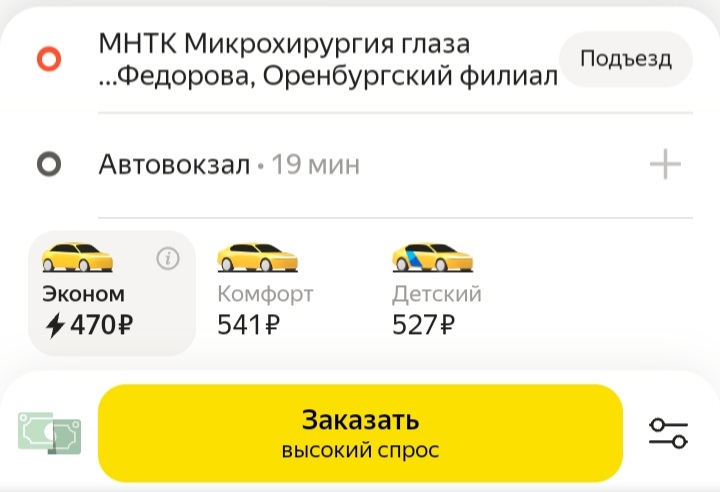Viewport: 720px width, 492px height.
Task: Order the ride with Заказать button
Action: click(360, 433)
